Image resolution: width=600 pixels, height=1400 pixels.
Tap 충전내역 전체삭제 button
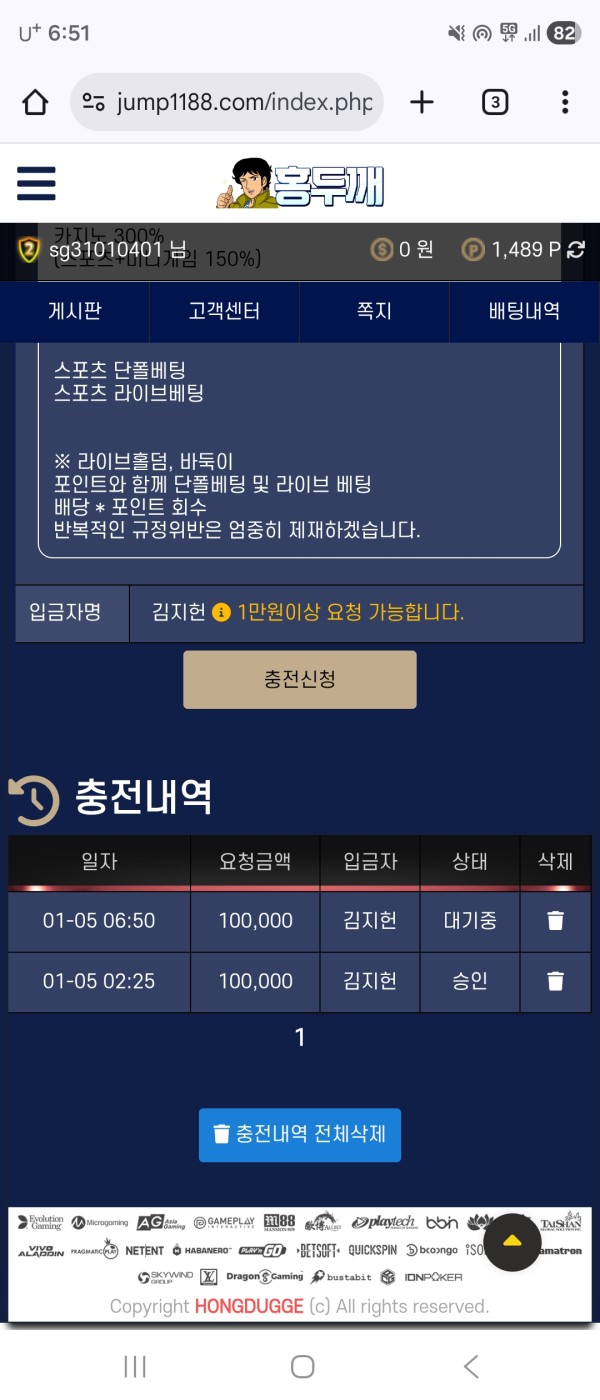pyautogui.click(x=299, y=1135)
